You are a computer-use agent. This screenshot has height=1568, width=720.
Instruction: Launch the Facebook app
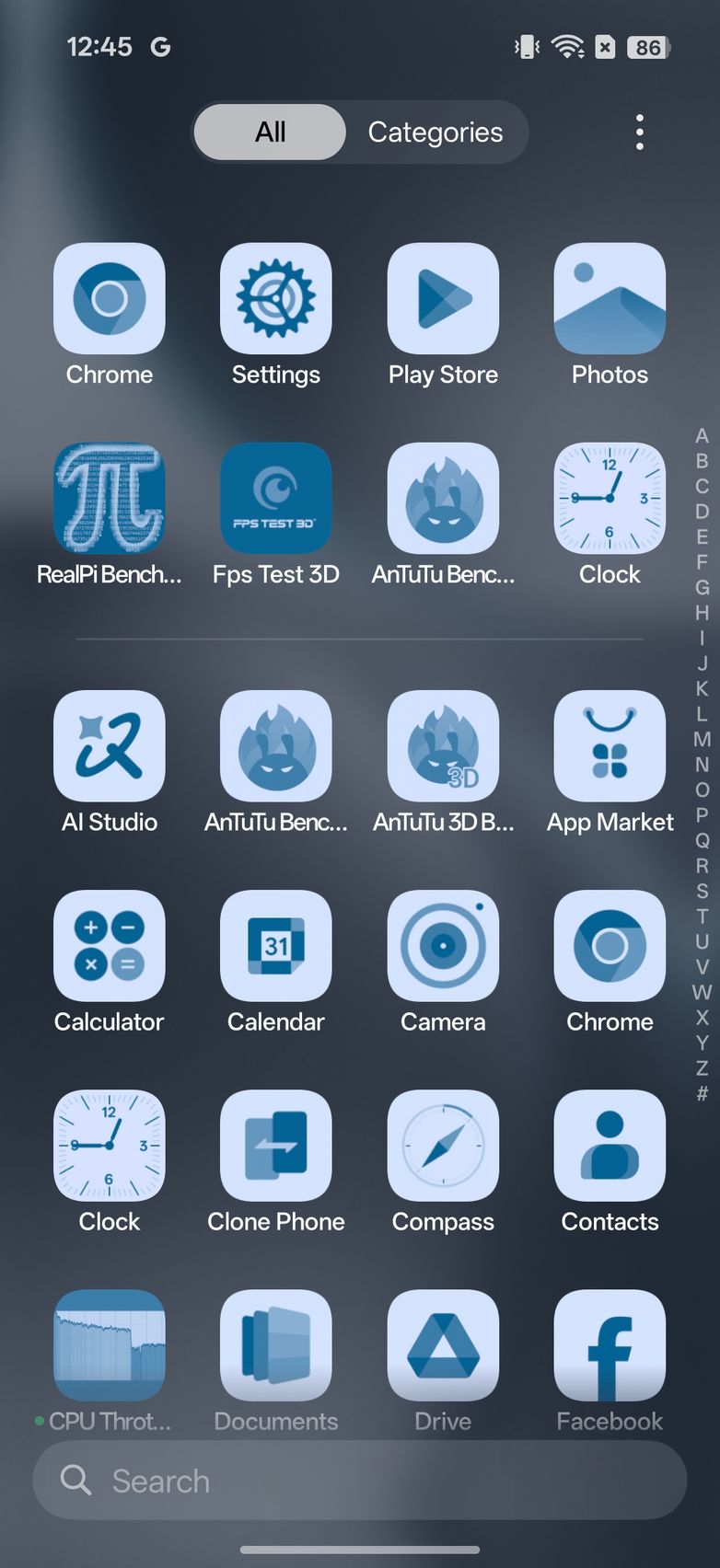[610, 1345]
